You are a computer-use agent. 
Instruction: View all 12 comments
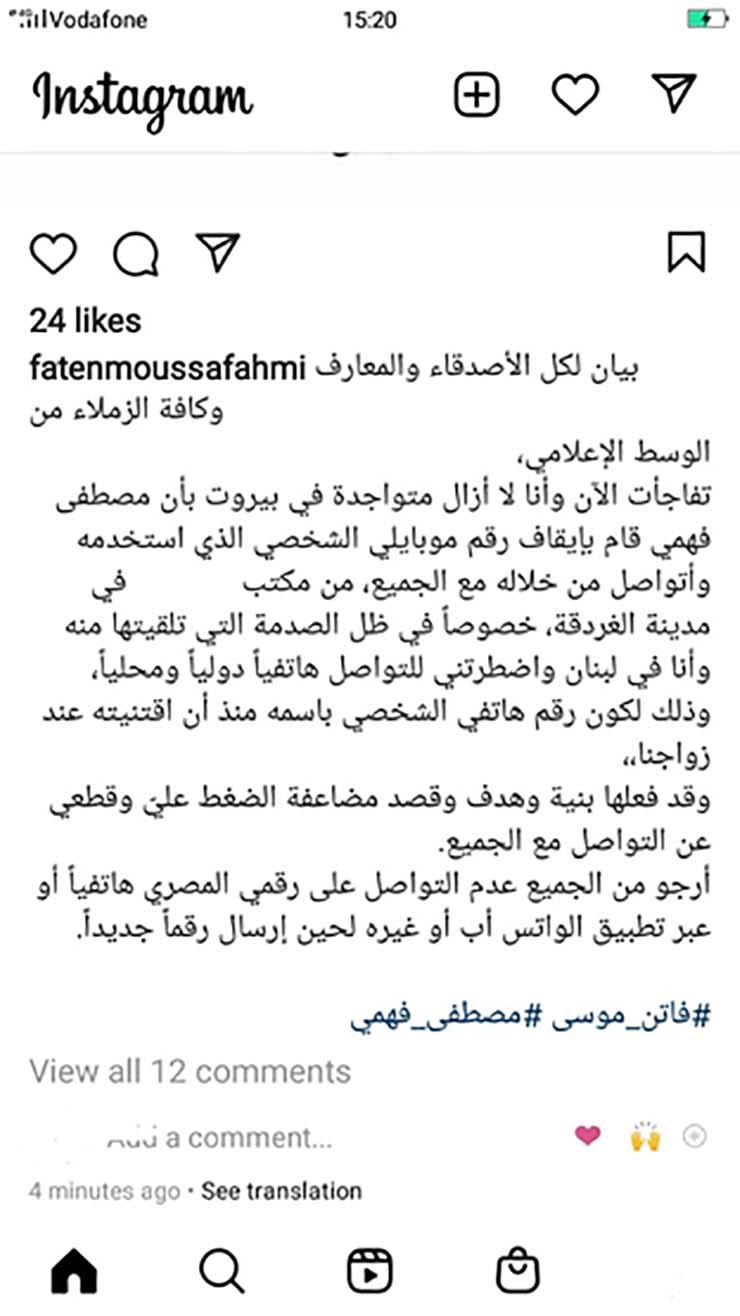(x=190, y=1071)
